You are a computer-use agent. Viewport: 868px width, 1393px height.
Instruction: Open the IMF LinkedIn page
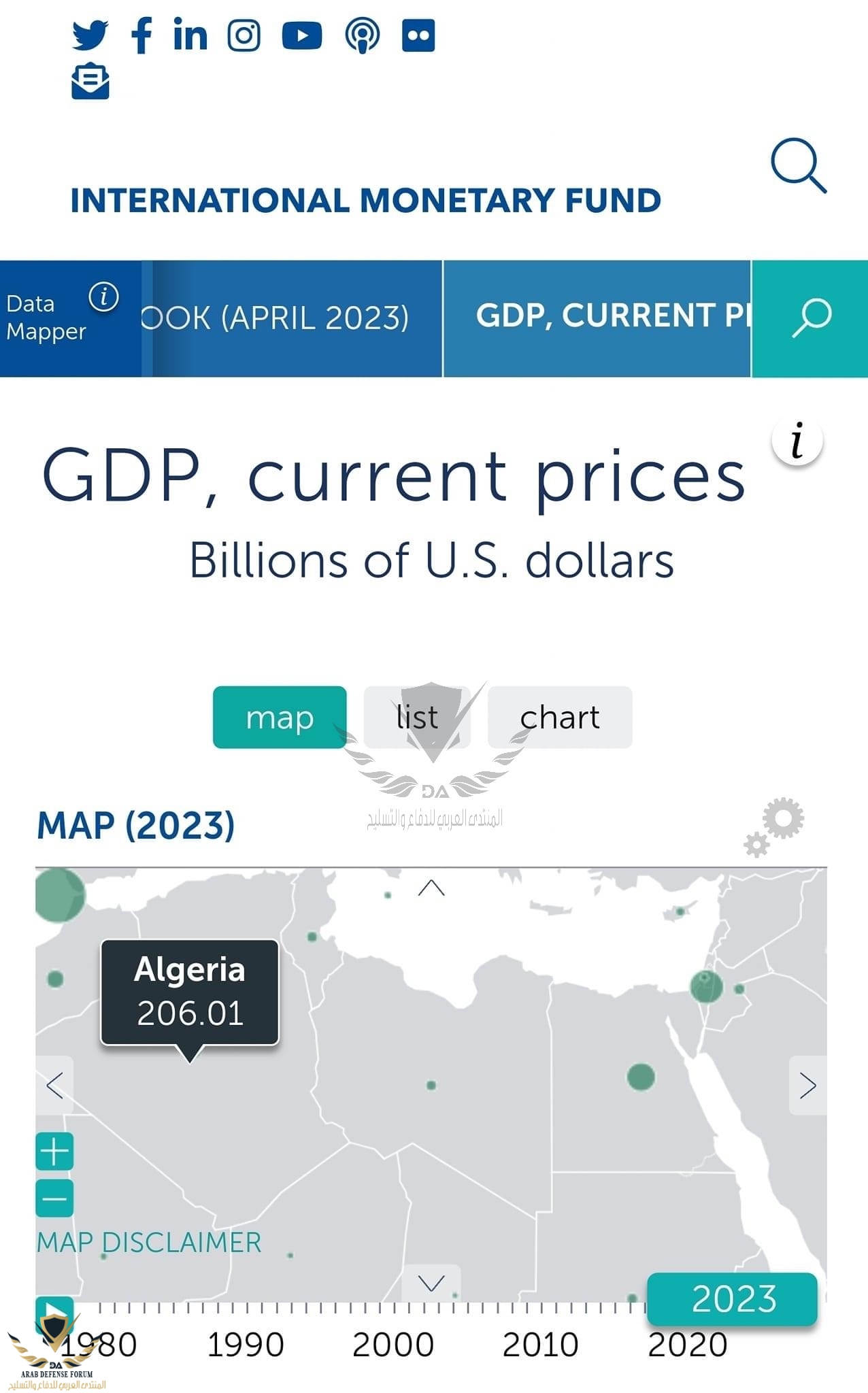coord(190,35)
